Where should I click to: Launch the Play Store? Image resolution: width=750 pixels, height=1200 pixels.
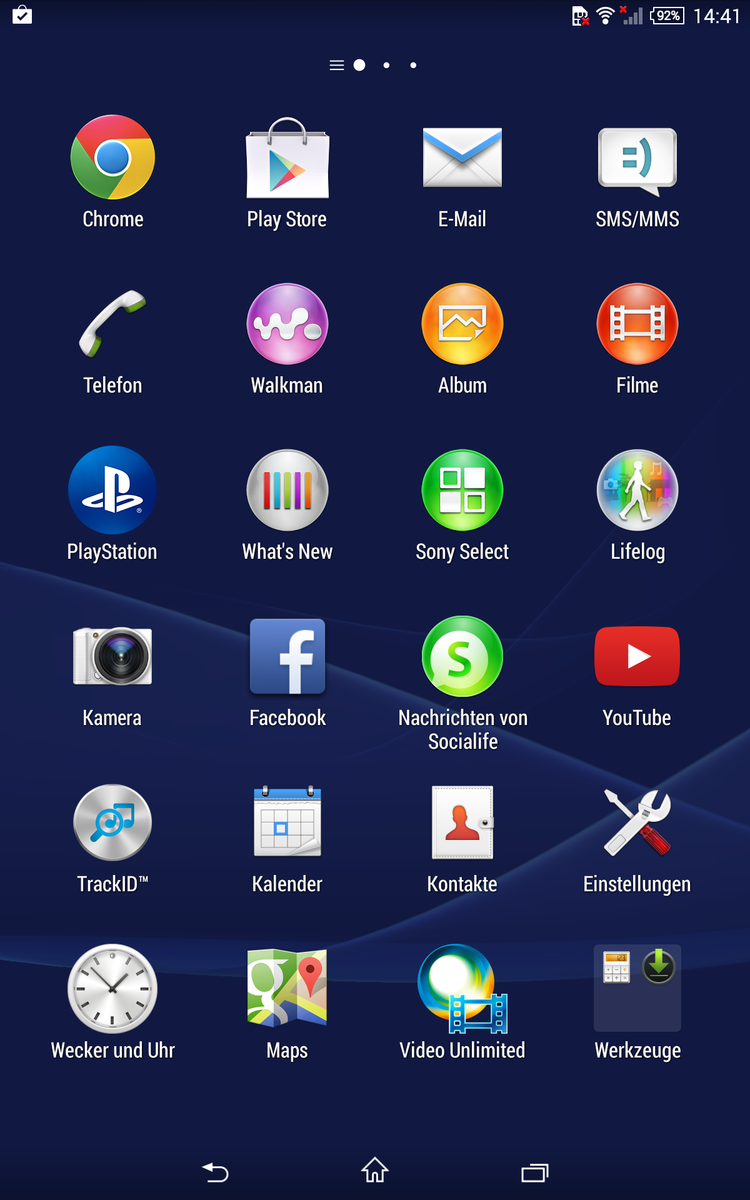pyautogui.click(x=287, y=159)
